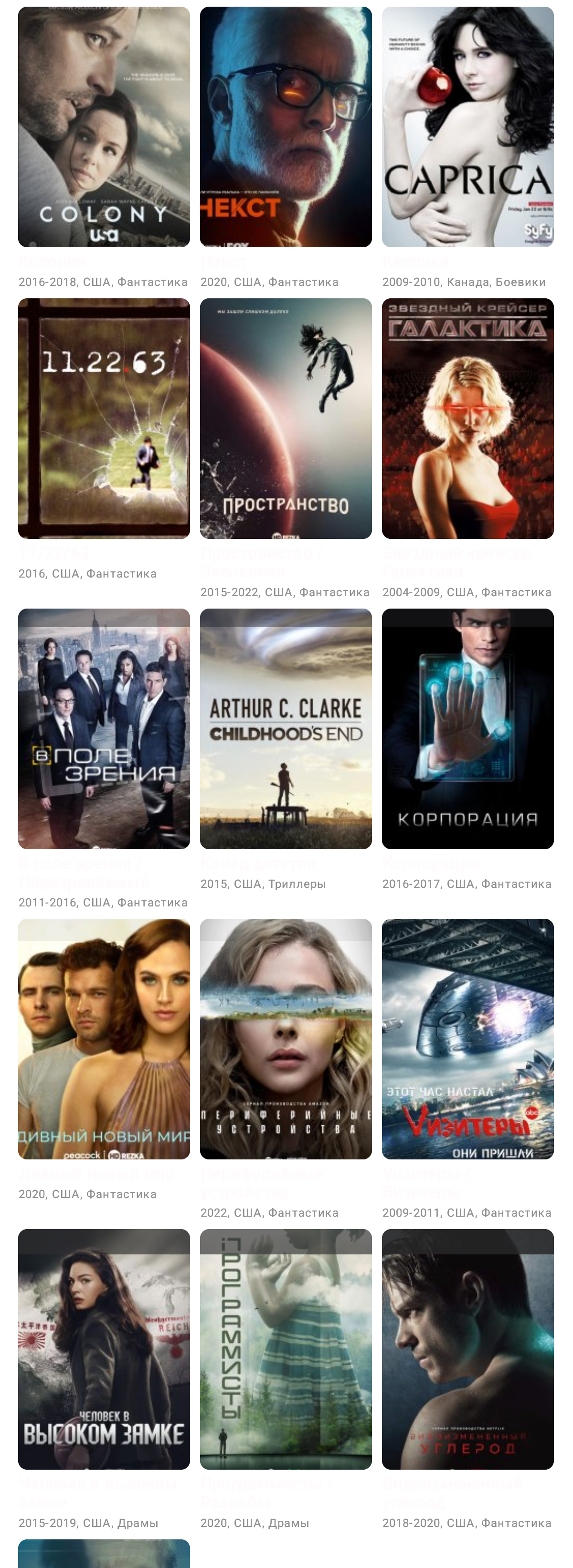Open Человек в высоком замке
This screenshot has height=1568, width=573.
104,1349
